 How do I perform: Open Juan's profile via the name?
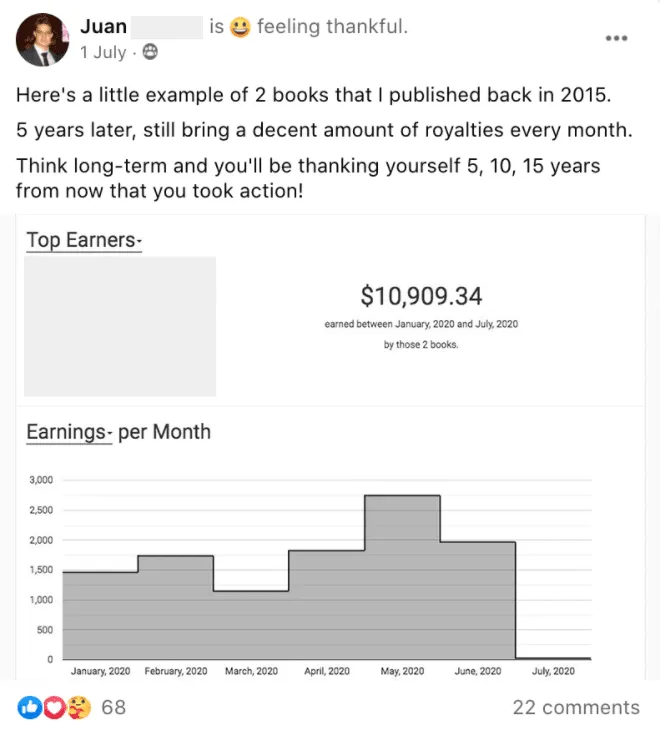pos(103,27)
